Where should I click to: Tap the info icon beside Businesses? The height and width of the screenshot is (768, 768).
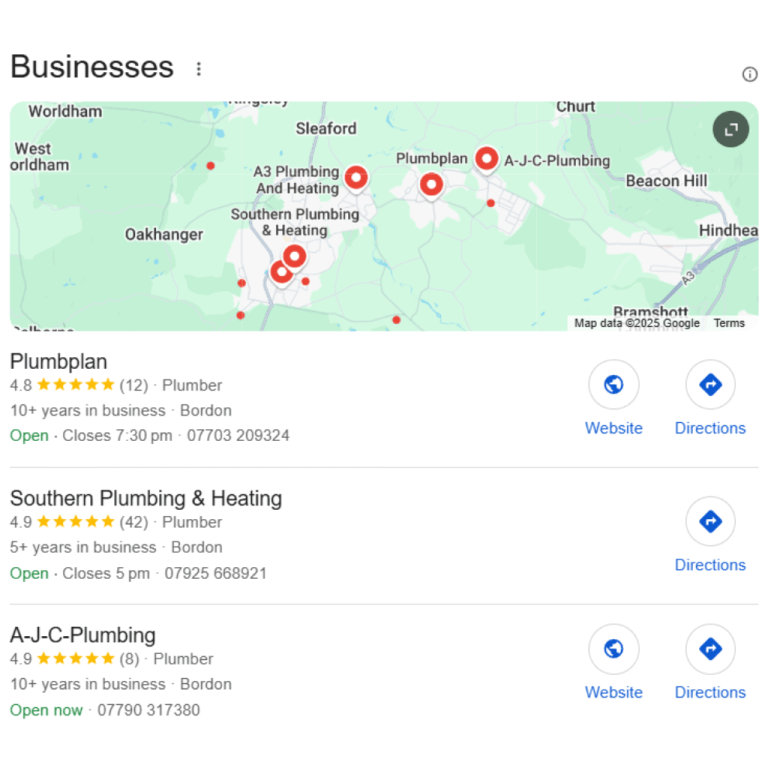pos(749,74)
